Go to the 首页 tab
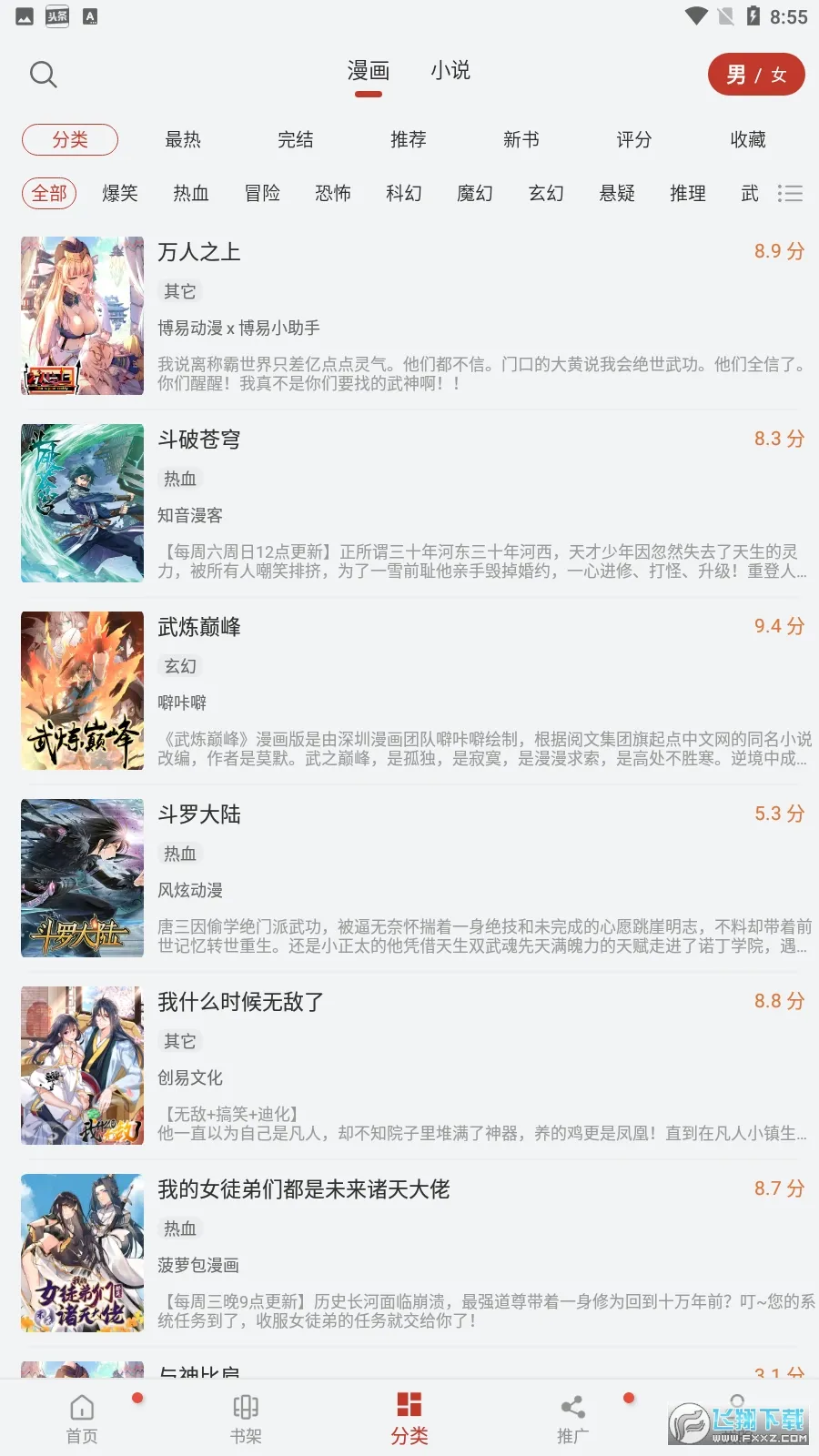This screenshot has width=819, height=1456. 82,1419
